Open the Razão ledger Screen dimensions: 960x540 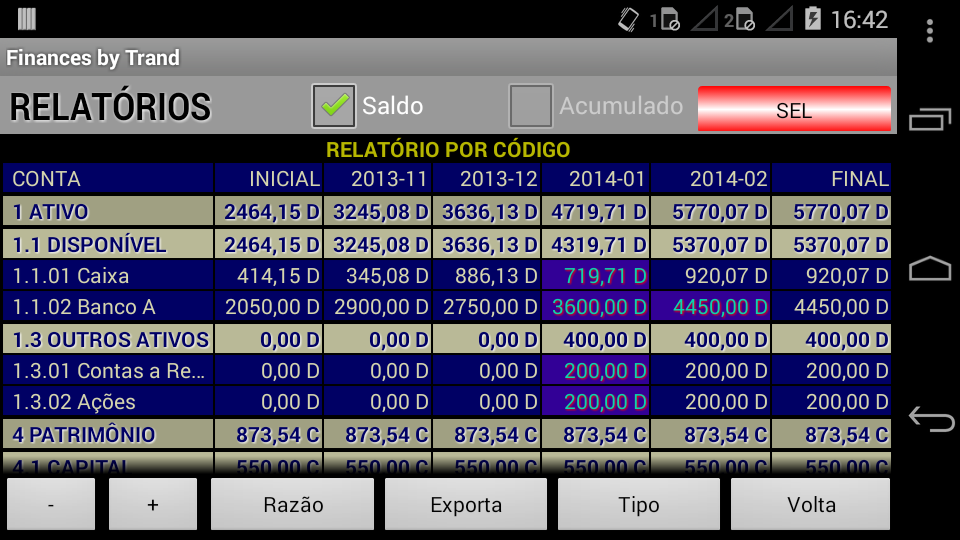293,504
